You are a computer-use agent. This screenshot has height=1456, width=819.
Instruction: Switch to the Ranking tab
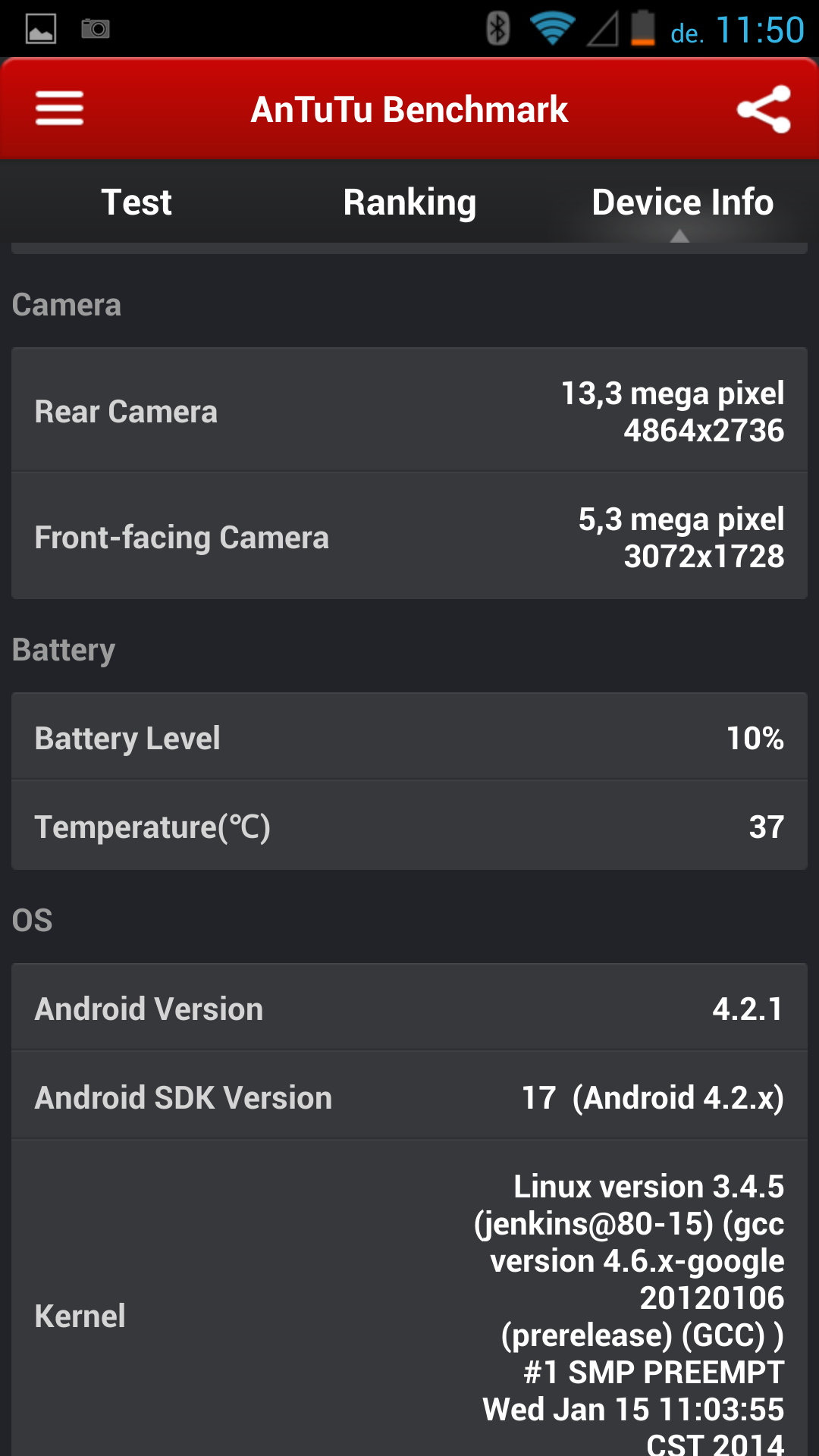point(409,202)
